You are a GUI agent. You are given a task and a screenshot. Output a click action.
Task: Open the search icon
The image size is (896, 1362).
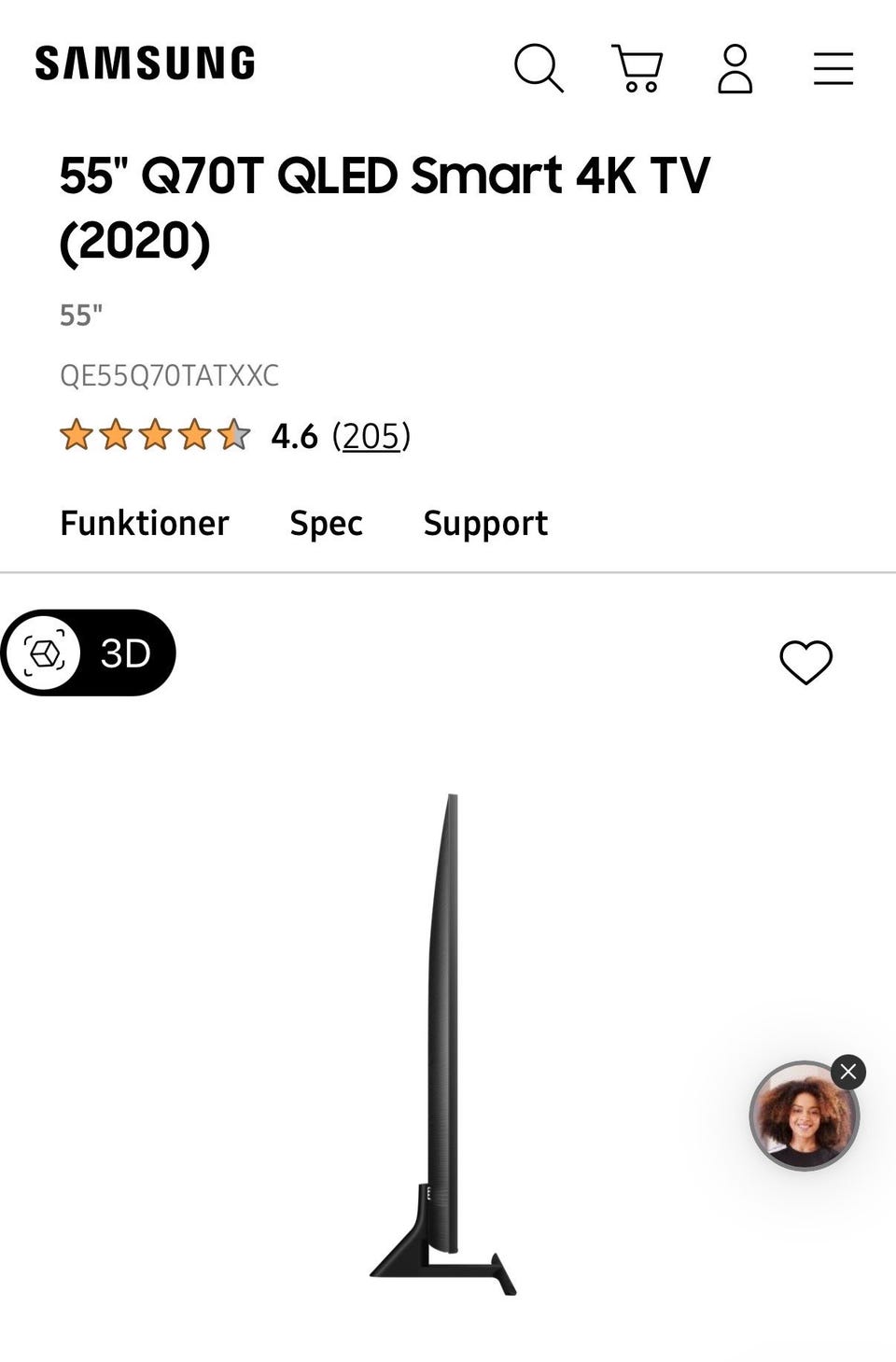539,68
